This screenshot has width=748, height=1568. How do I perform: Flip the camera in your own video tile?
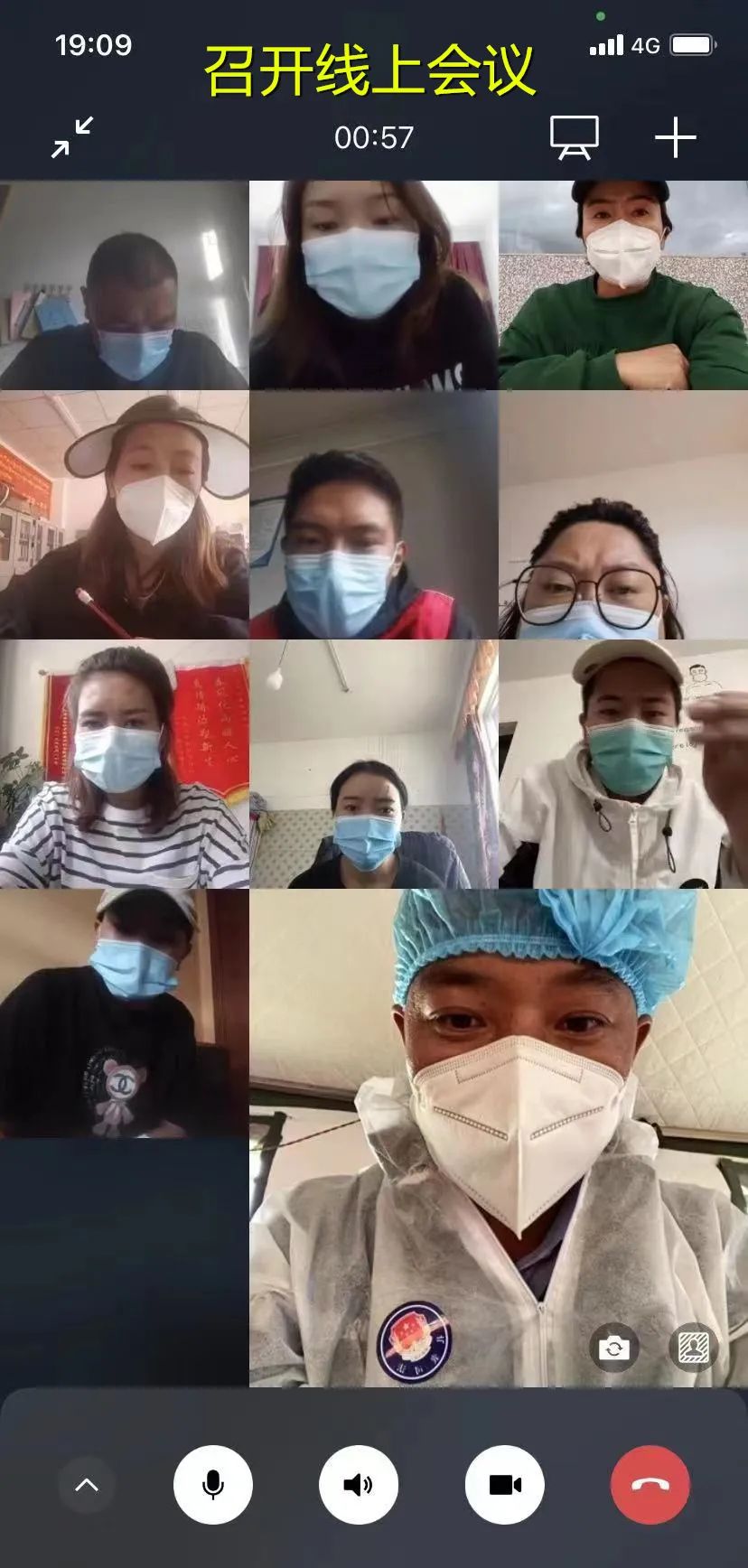click(x=614, y=1349)
